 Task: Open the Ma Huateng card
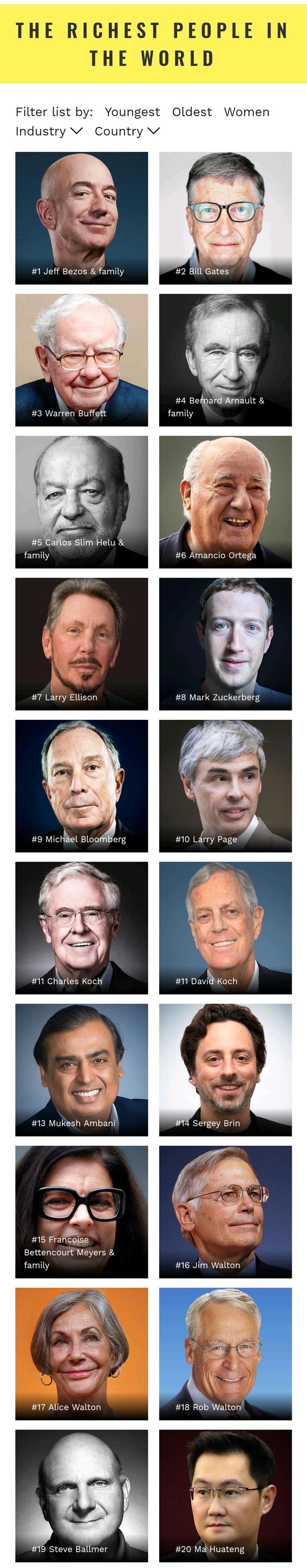click(225, 1495)
